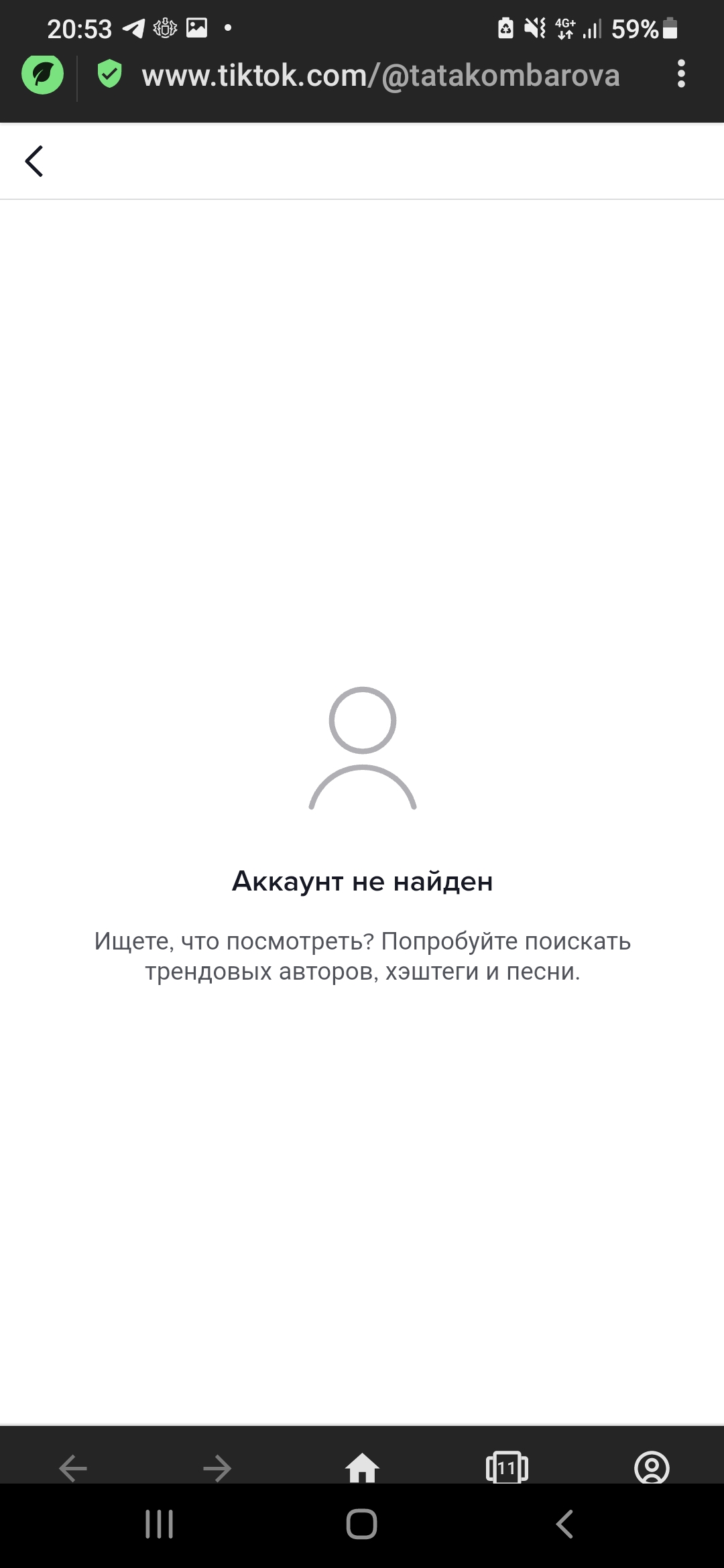Go to the browser home page
This screenshot has width=724, height=1568.
pyautogui.click(x=362, y=1467)
